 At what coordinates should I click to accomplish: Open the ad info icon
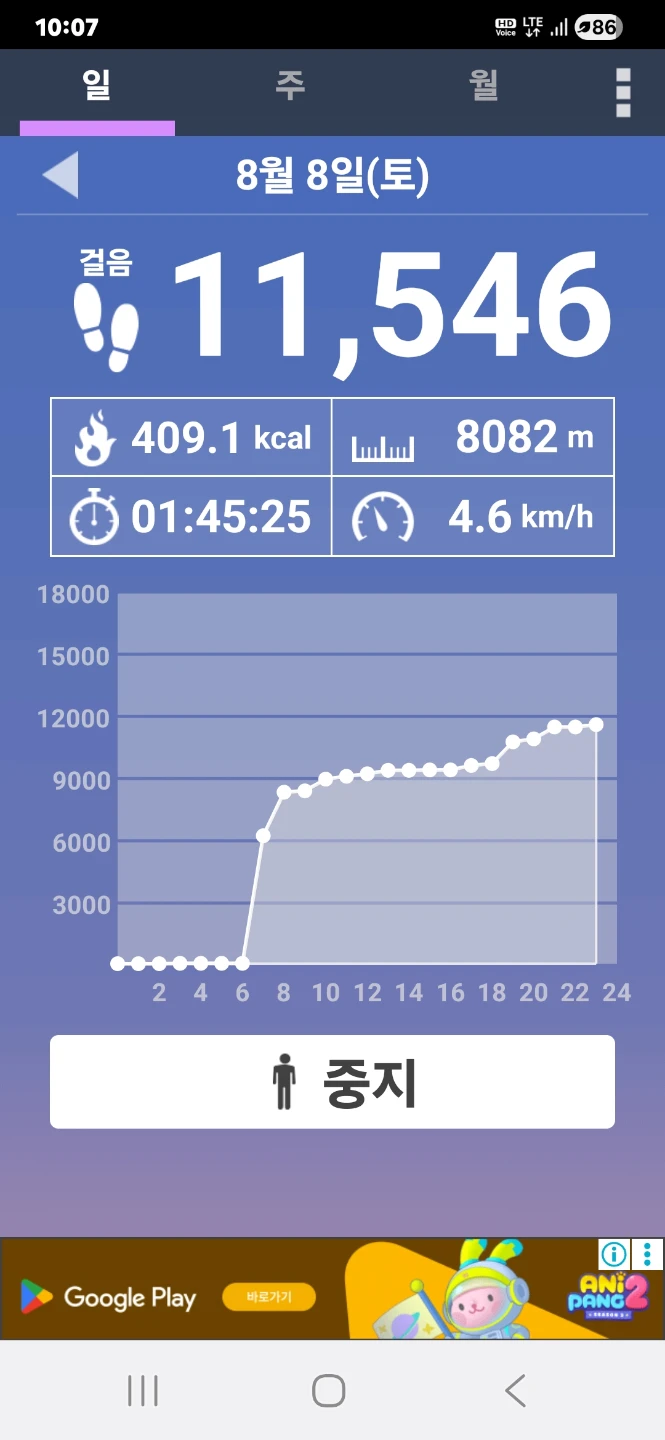click(x=614, y=1254)
